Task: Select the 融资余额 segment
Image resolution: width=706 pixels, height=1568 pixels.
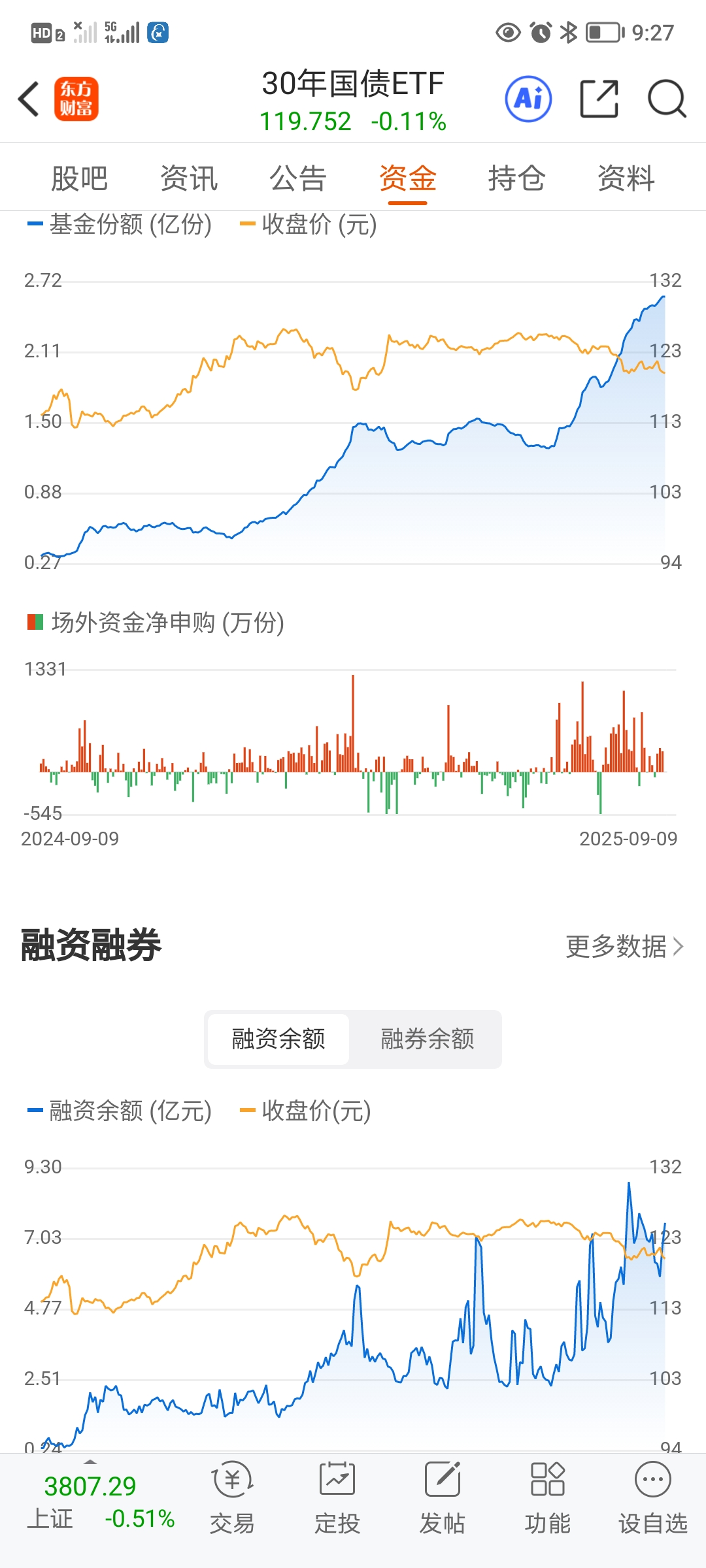Action: [278, 1039]
